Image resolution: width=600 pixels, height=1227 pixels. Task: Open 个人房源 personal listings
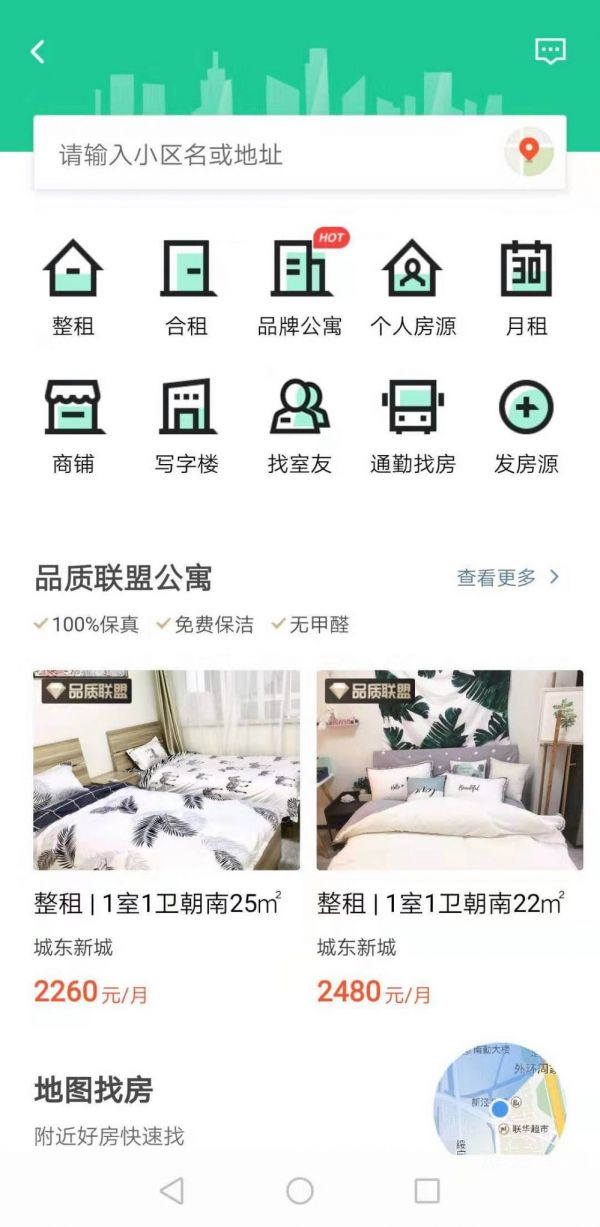point(413,286)
